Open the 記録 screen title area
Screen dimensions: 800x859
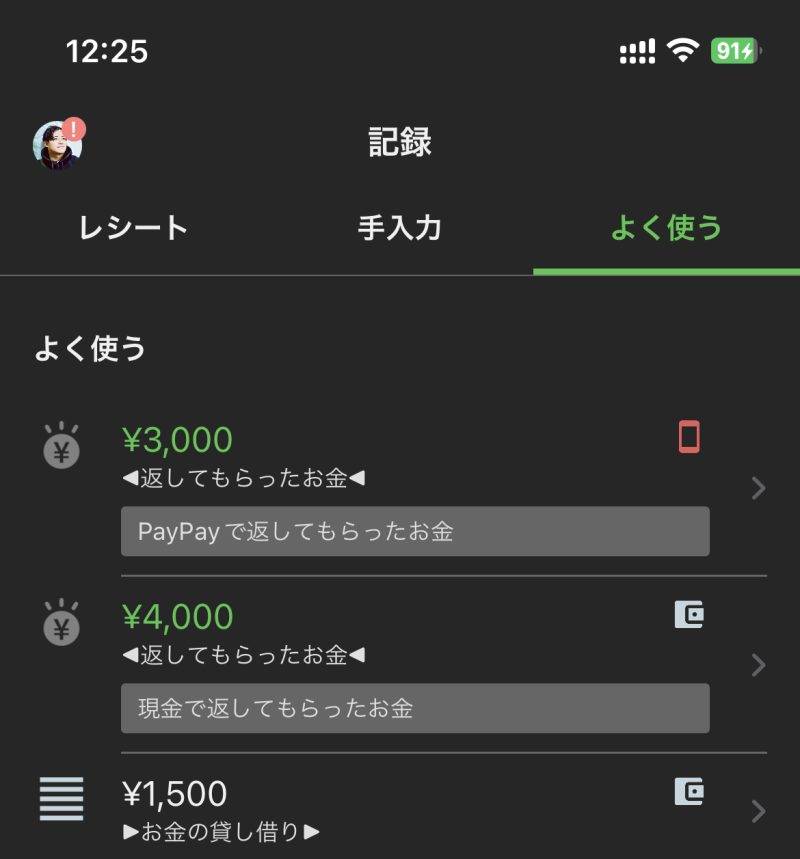coord(398,142)
